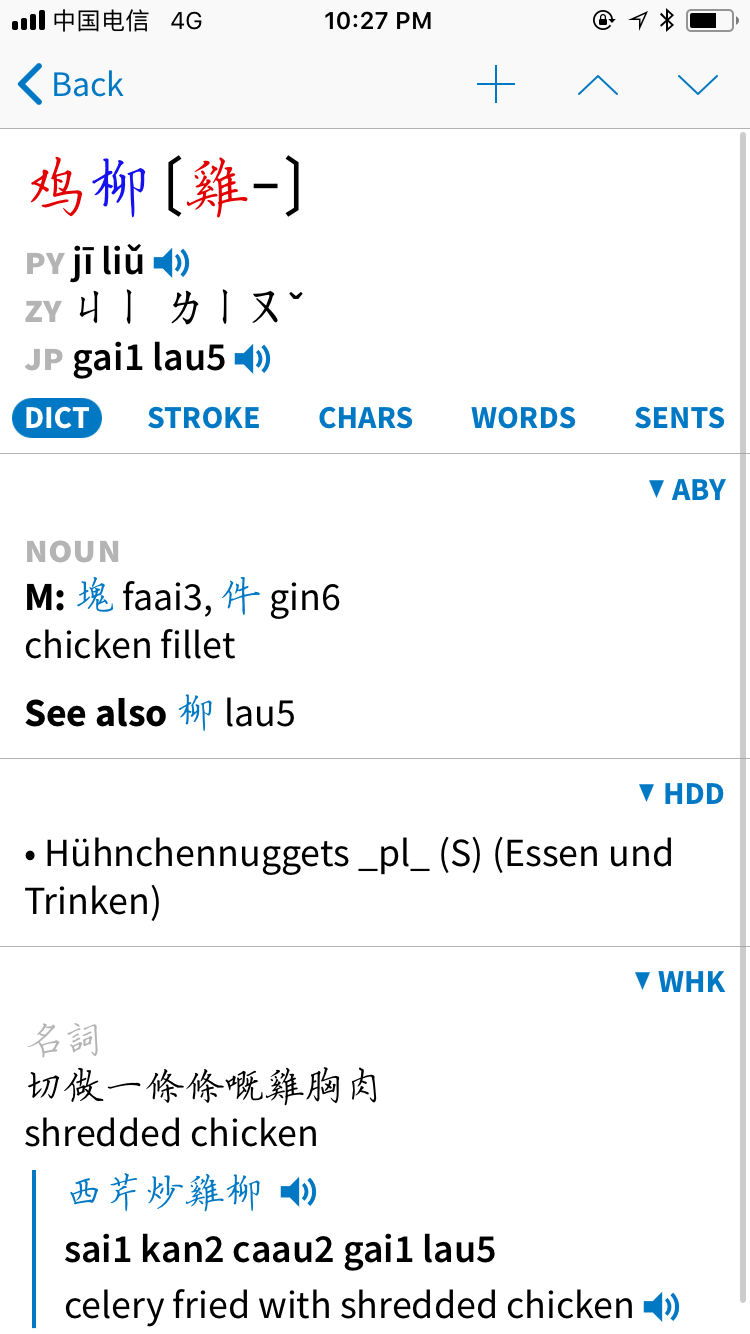Screen dimensions: 750x1334
Task: Switch to the STROKE tab
Action: click(x=204, y=418)
